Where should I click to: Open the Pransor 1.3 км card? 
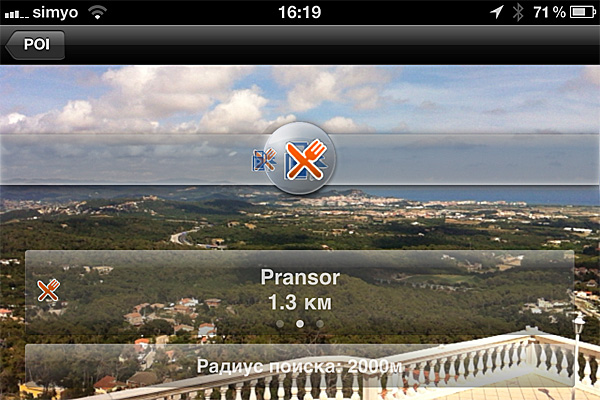[300, 289]
